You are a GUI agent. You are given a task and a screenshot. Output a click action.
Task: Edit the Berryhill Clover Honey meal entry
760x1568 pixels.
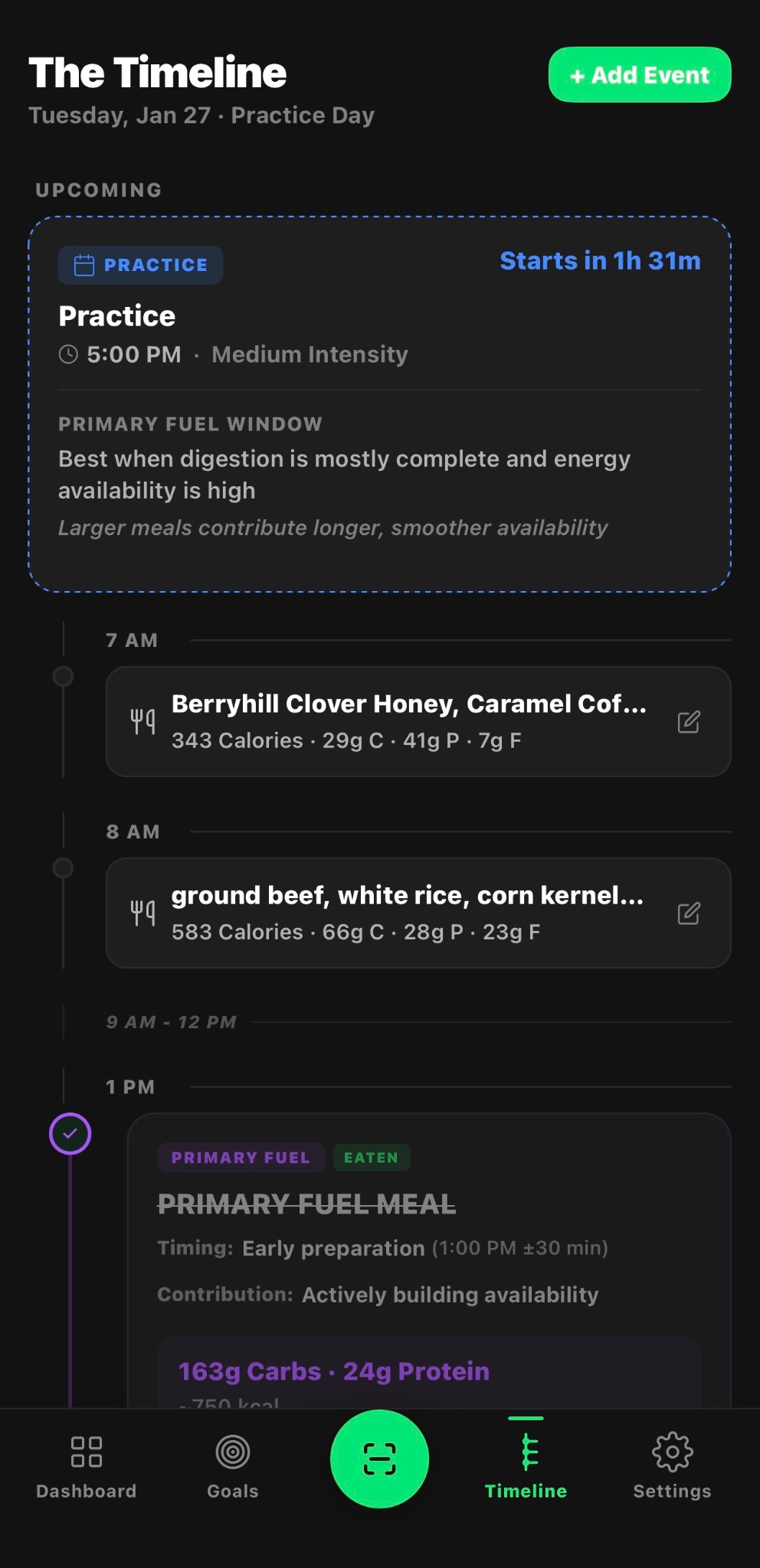tap(688, 722)
